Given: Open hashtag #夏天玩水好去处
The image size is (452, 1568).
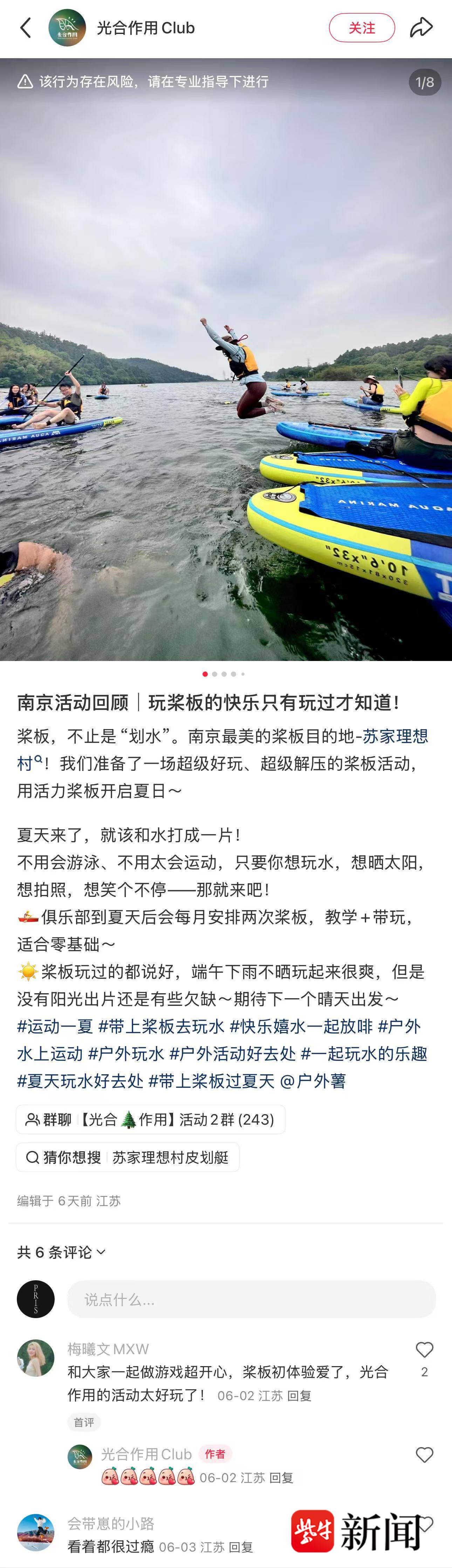Looking at the screenshot, I should pyautogui.click(x=80, y=1081).
